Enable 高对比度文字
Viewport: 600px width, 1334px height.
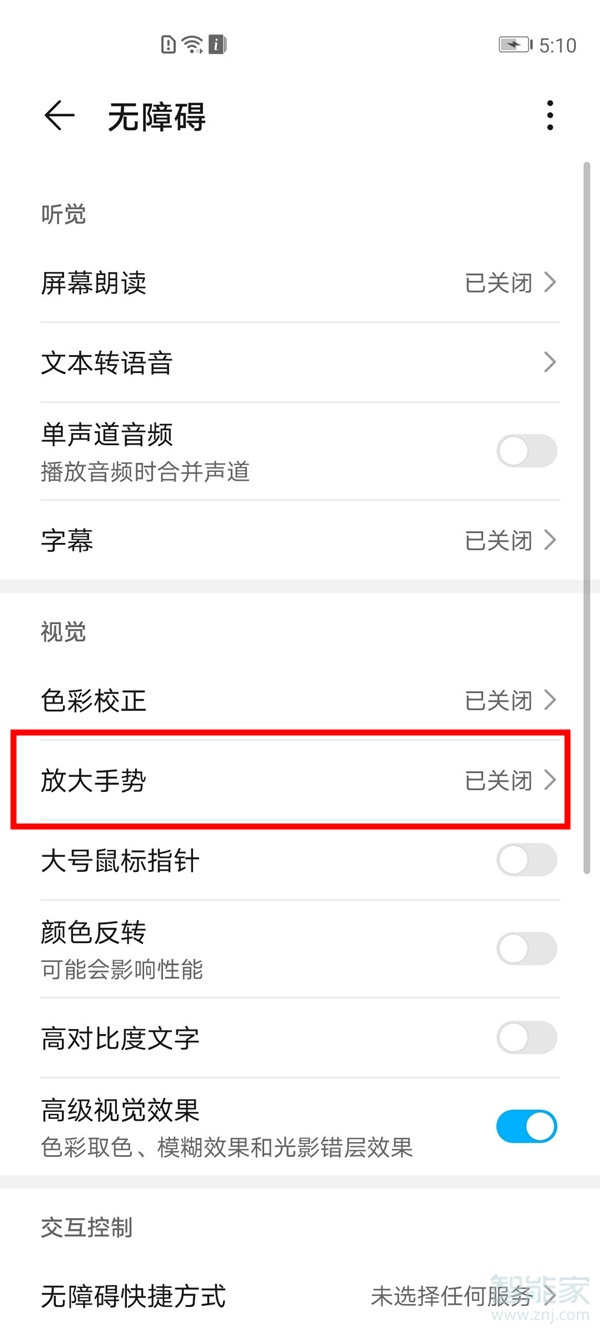526,1037
